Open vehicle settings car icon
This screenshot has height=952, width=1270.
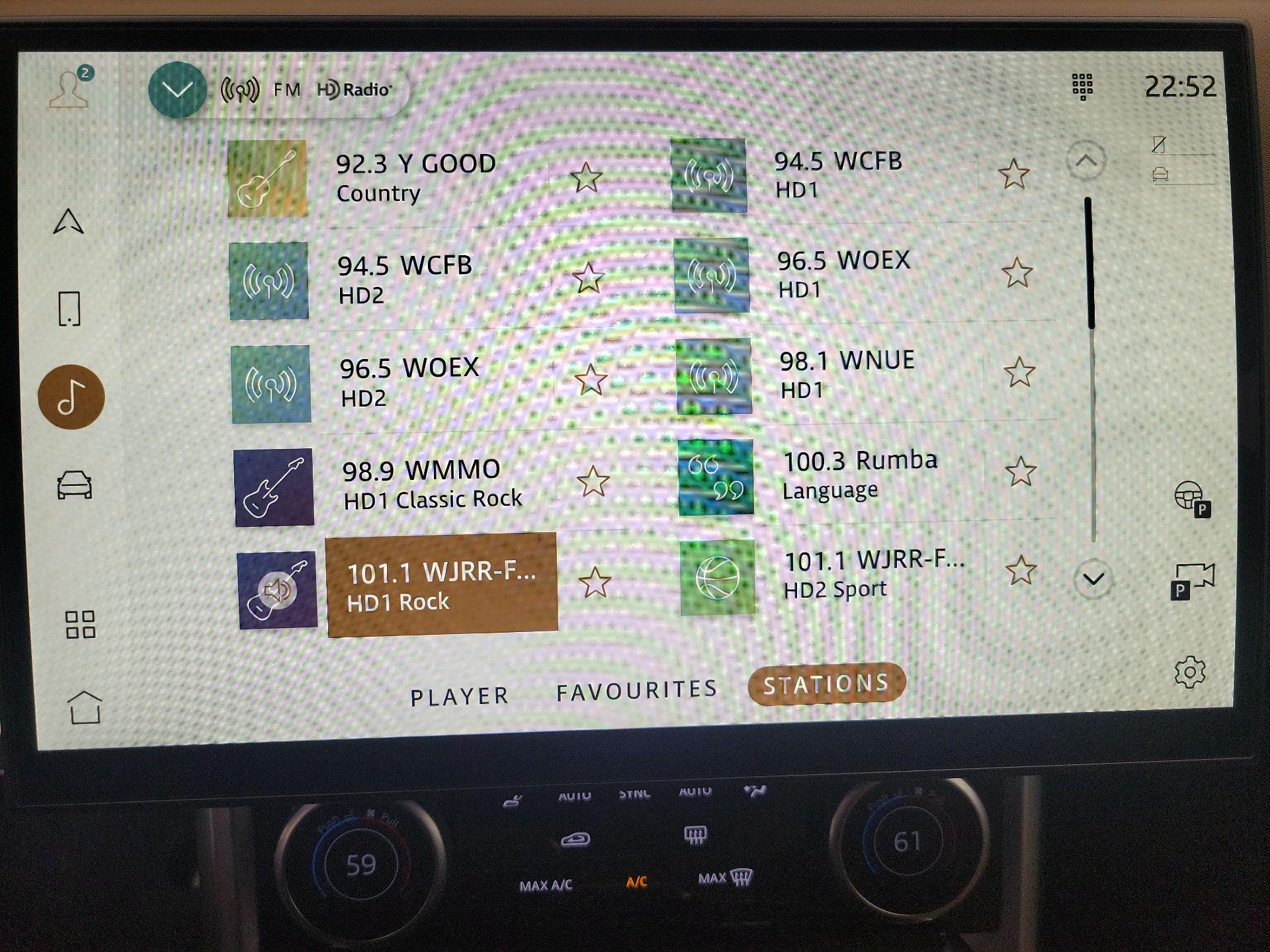[74, 485]
